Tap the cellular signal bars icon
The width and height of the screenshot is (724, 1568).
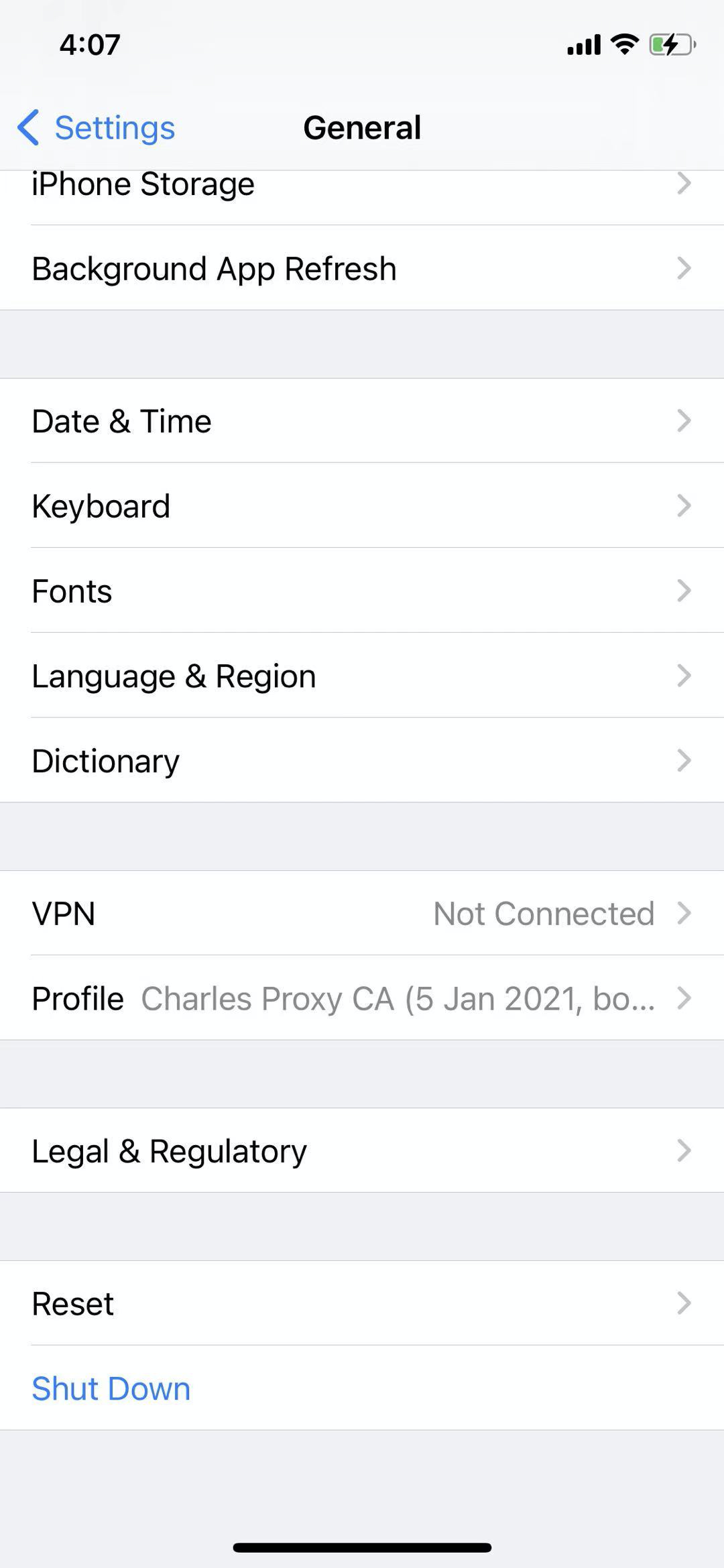click(x=583, y=44)
